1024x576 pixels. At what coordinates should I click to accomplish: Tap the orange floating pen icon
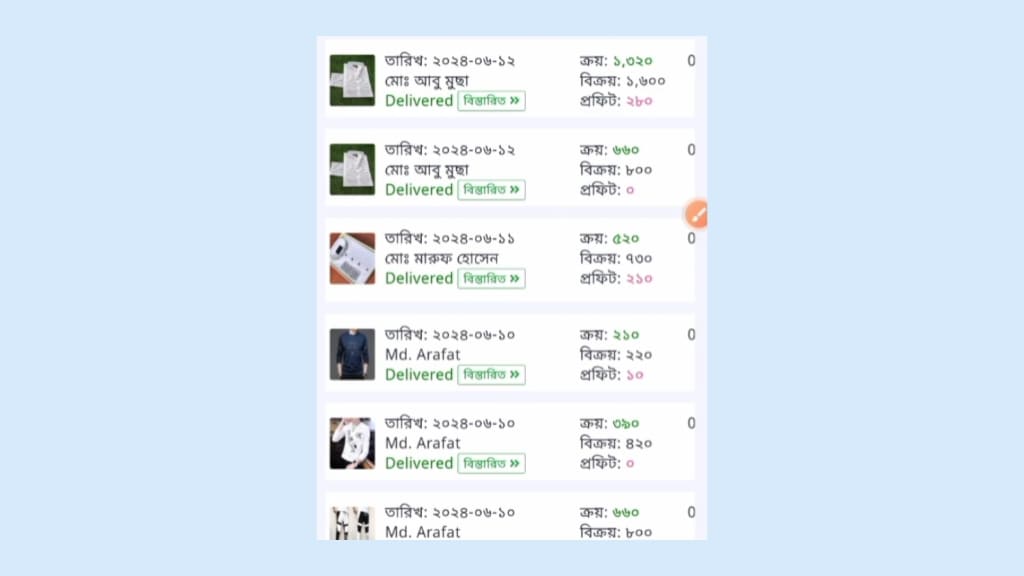point(697,213)
